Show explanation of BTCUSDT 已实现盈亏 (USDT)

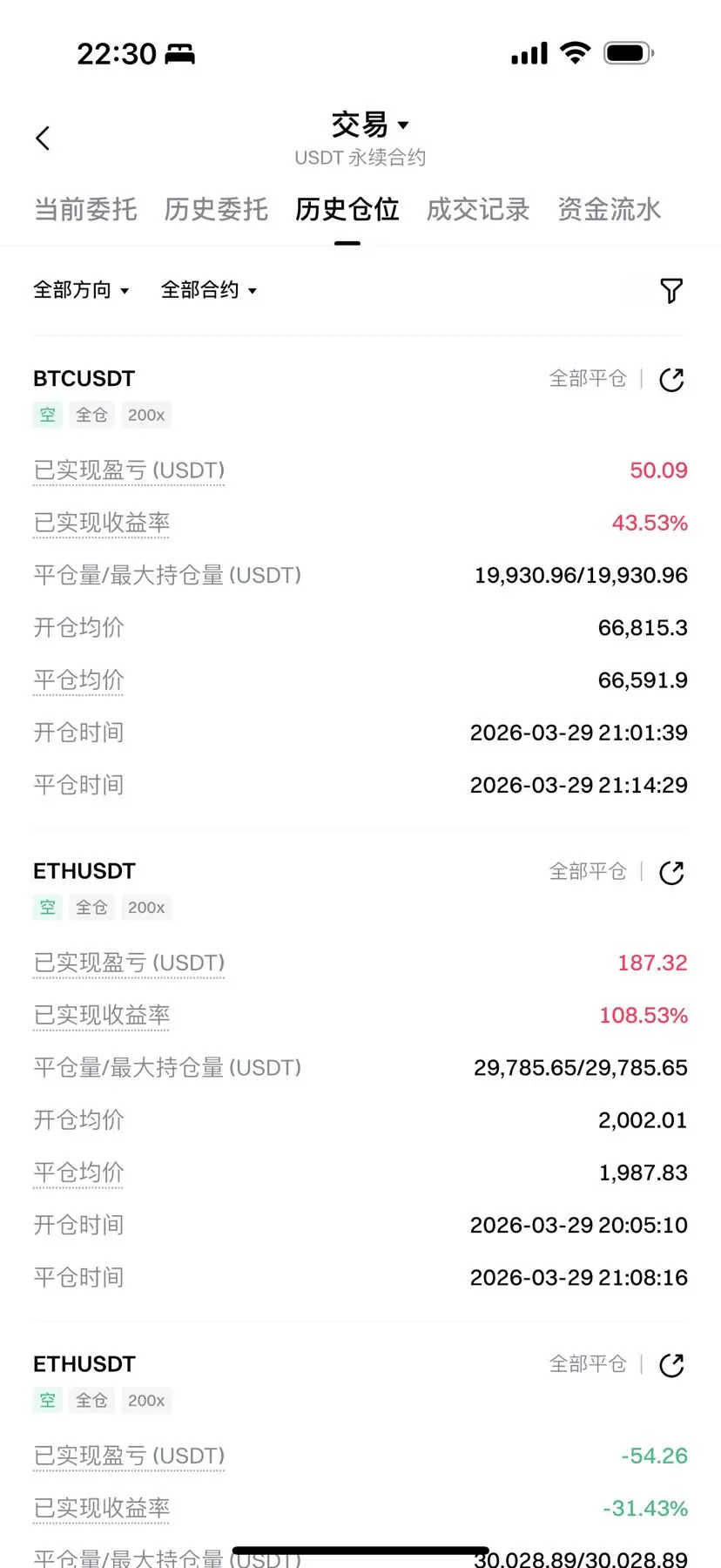pyautogui.click(x=129, y=470)
